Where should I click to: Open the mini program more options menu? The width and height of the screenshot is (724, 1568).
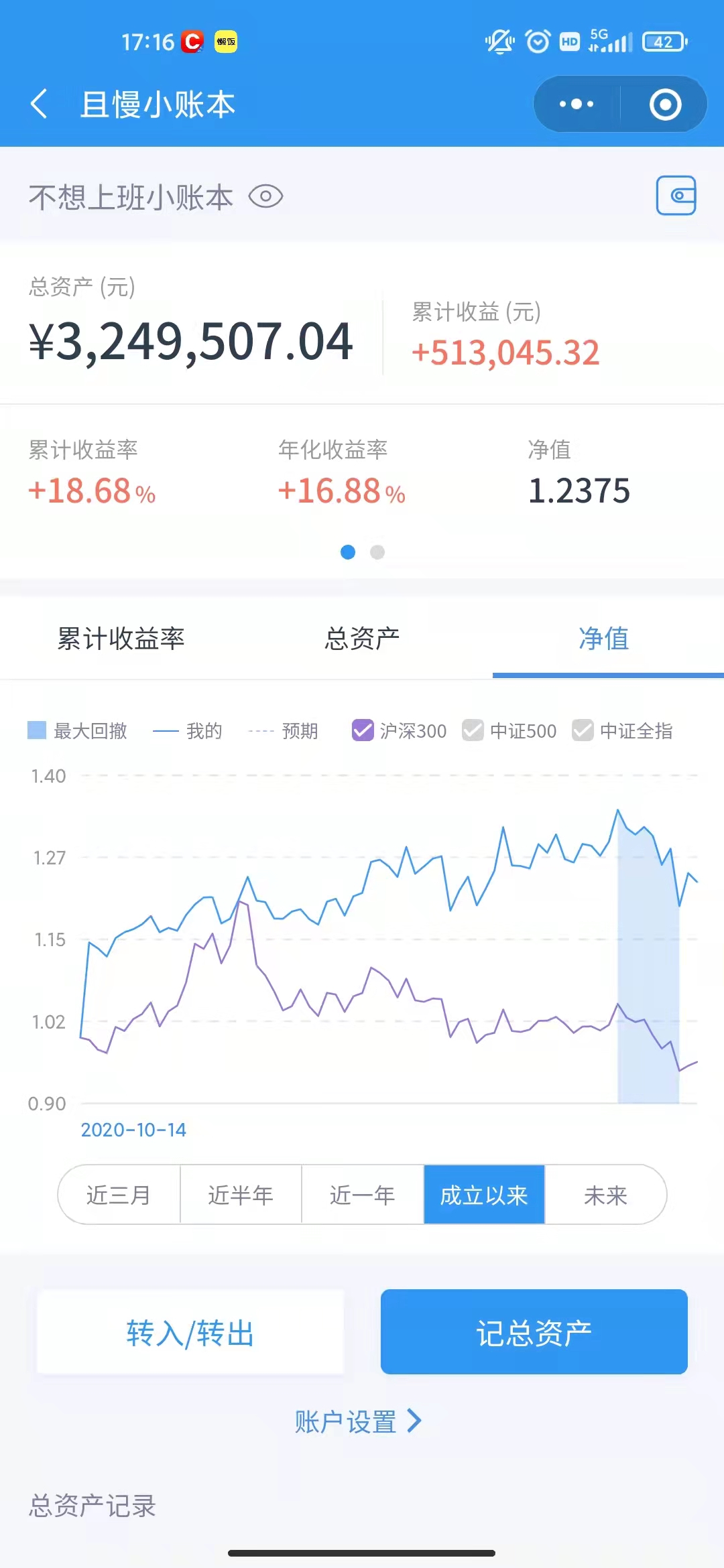click(577, 104)
